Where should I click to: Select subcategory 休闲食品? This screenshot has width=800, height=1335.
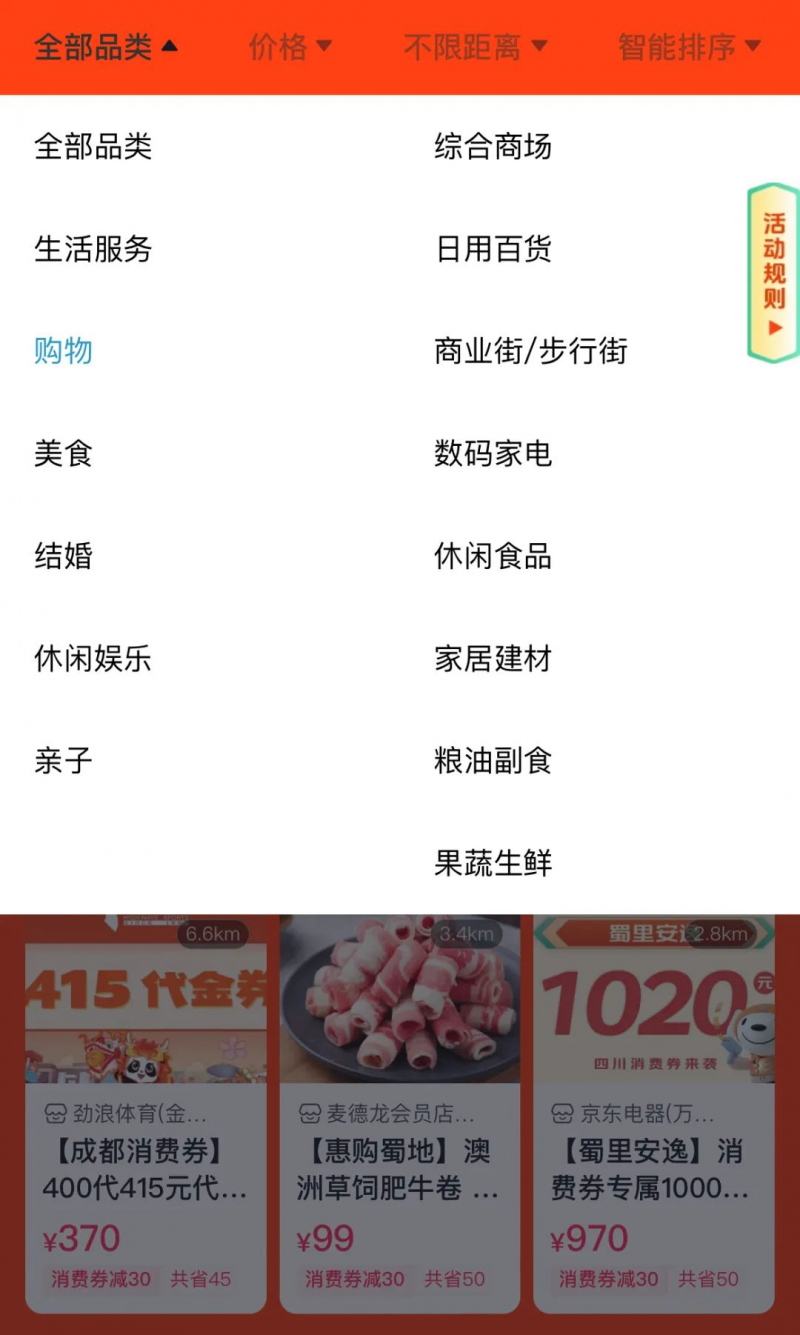click(x=493, y=556)
